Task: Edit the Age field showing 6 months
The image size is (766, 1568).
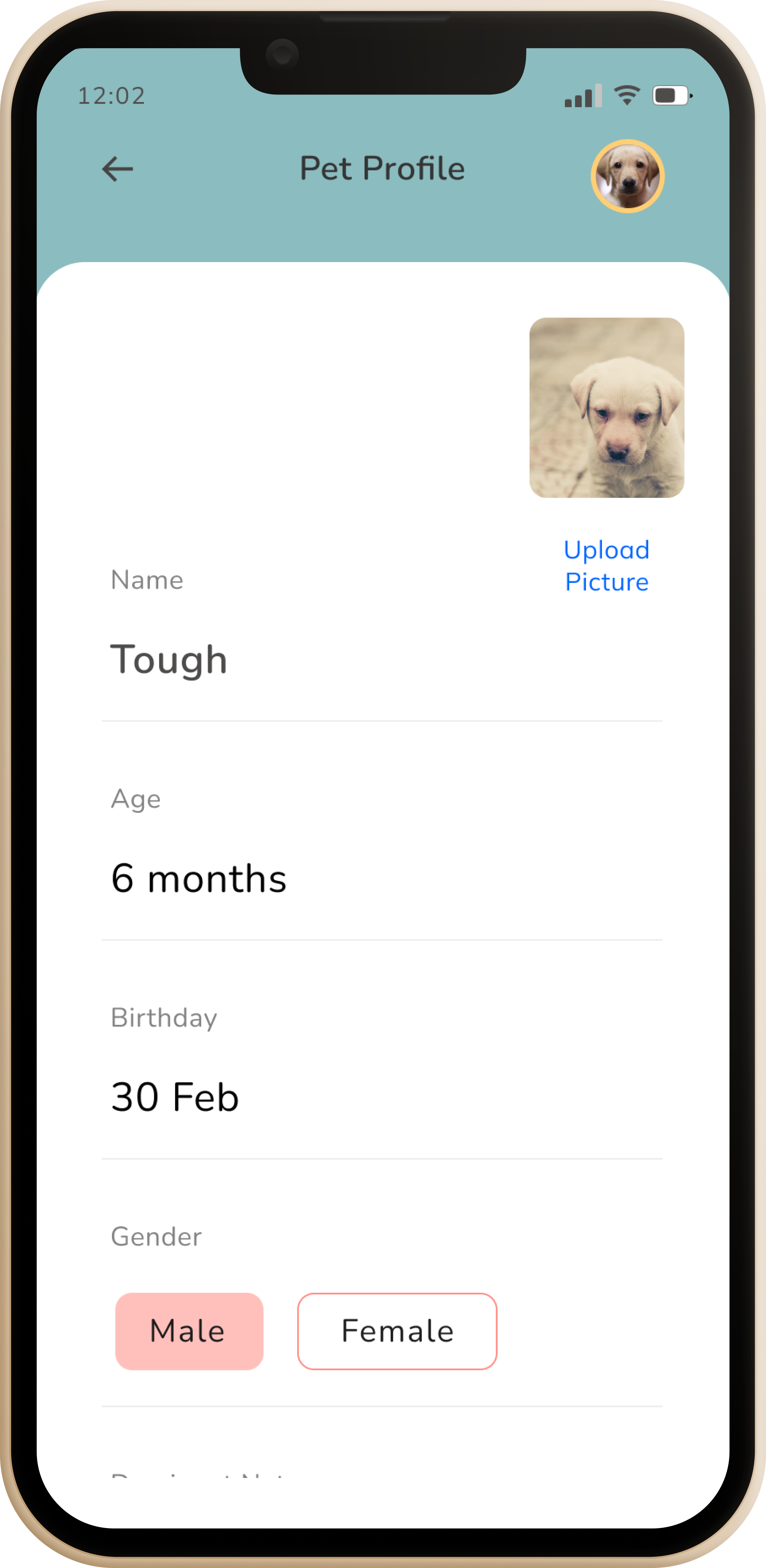Action: [244, 878]
